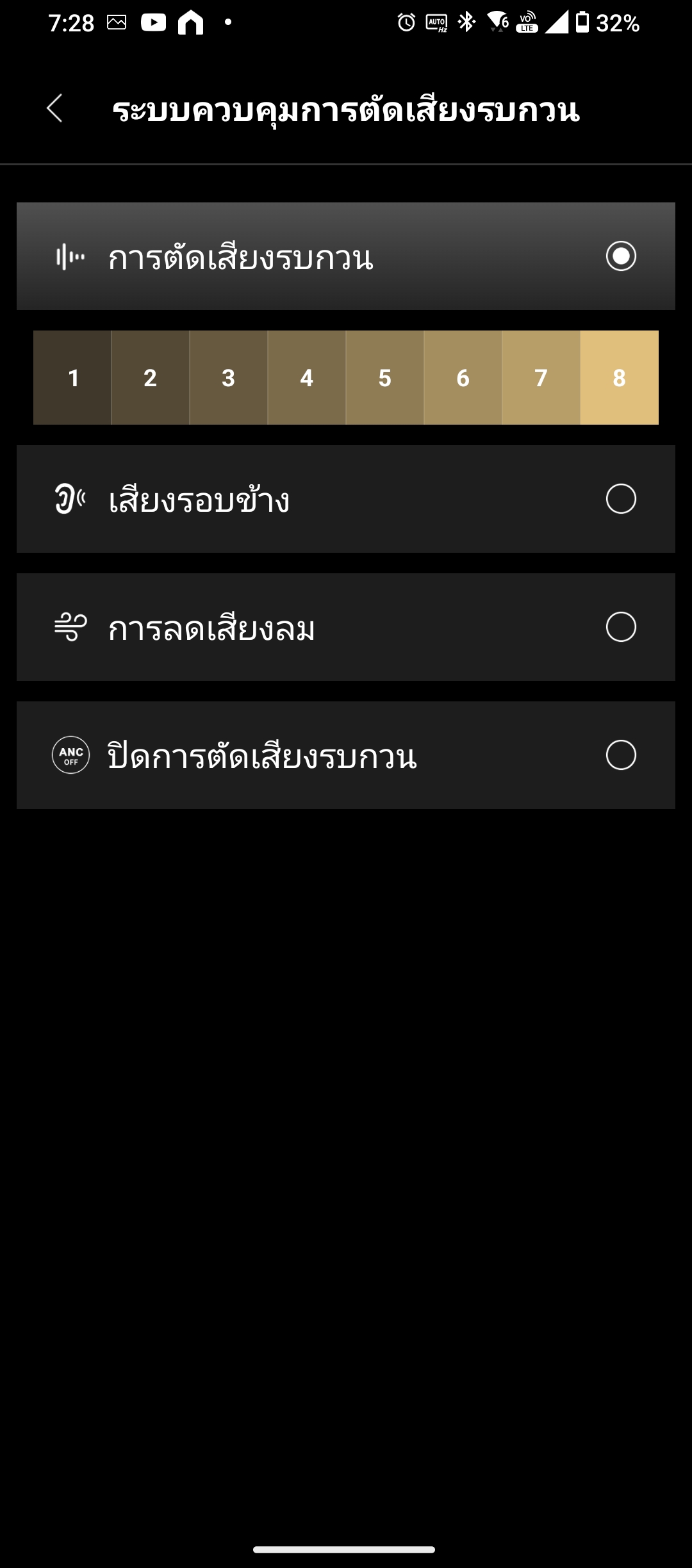692x1568 pixels.
Task: Choose ปิดการตัดเสียงรบกวน to turn ANC off
Action: (346, 755)
